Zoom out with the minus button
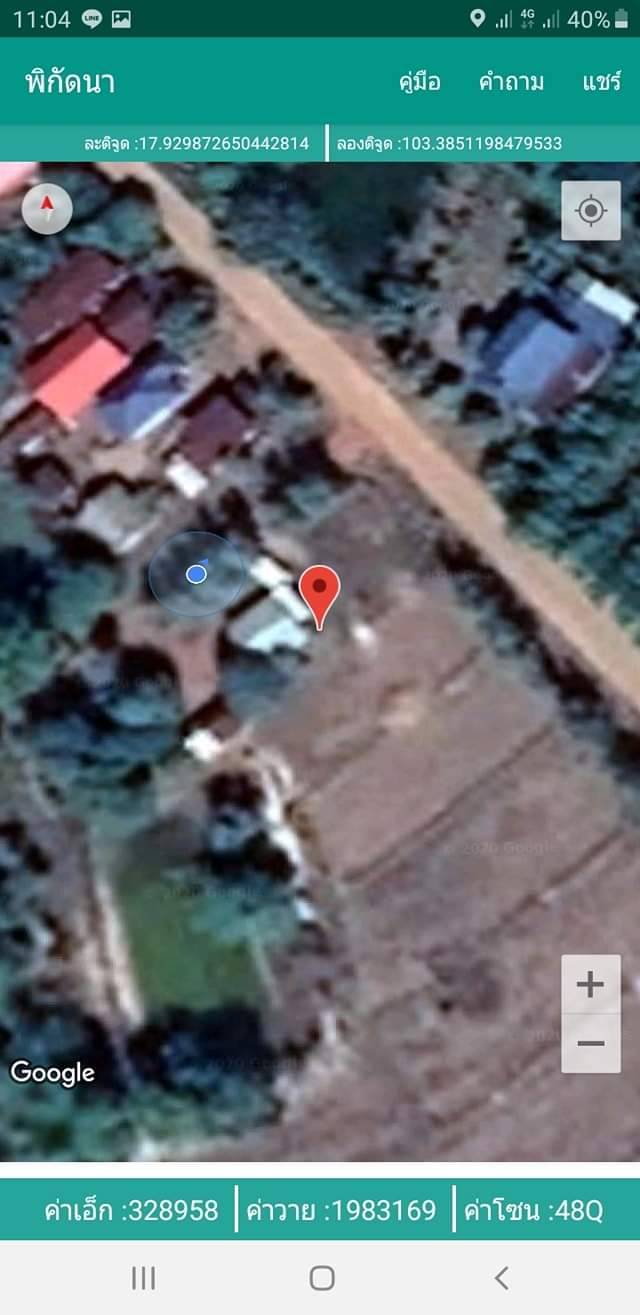 point(591,1044)
